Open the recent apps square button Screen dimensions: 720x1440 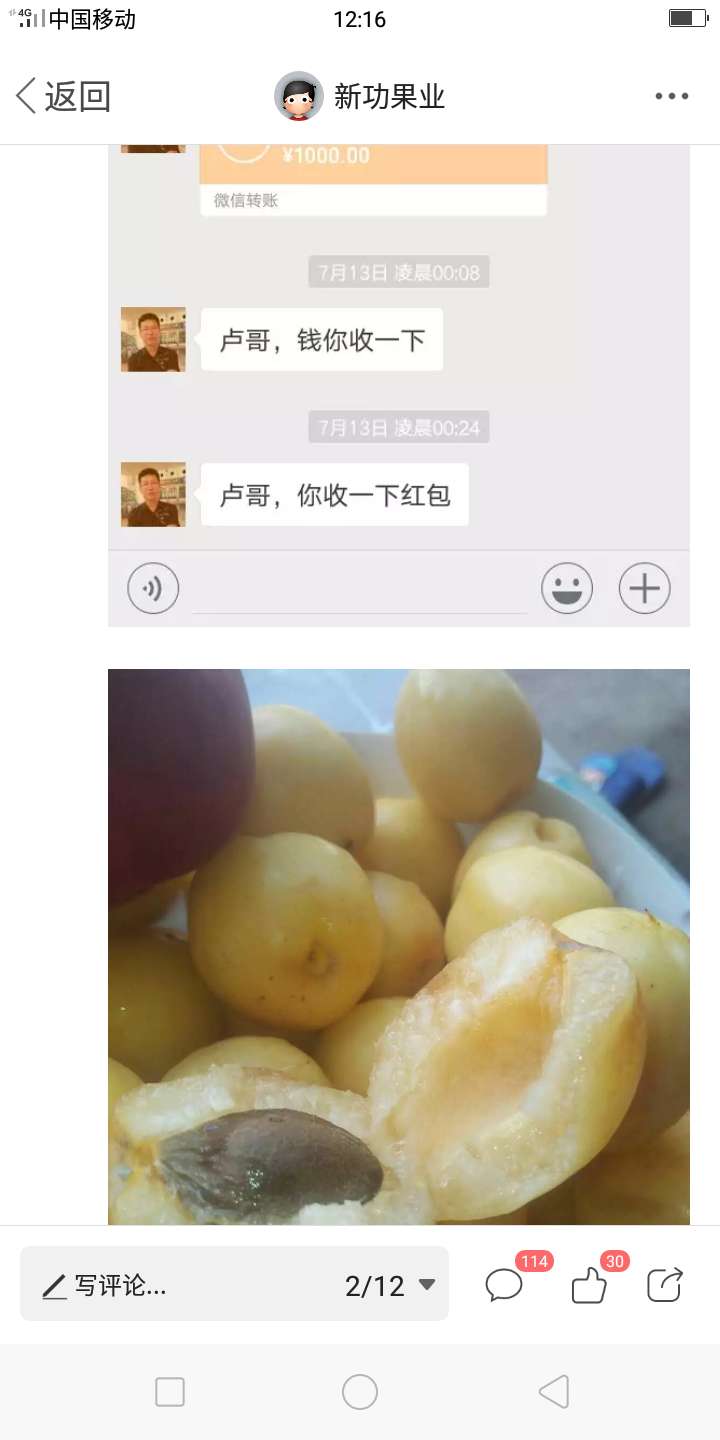pos(170,1392)
